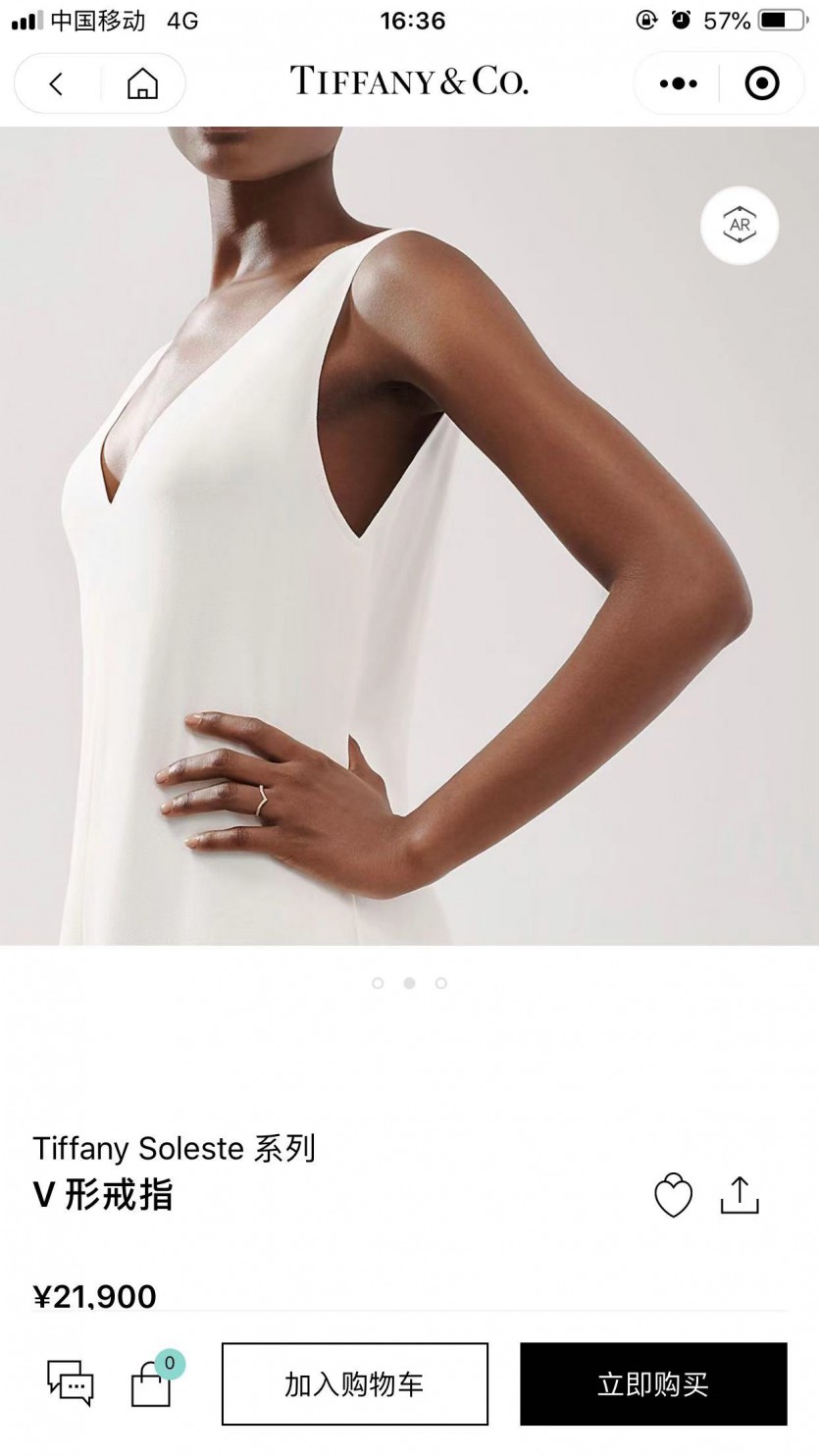Return to the mini program home
Image resolution: width=819 pixels, height=1456 pixels.
pos(142,84)
